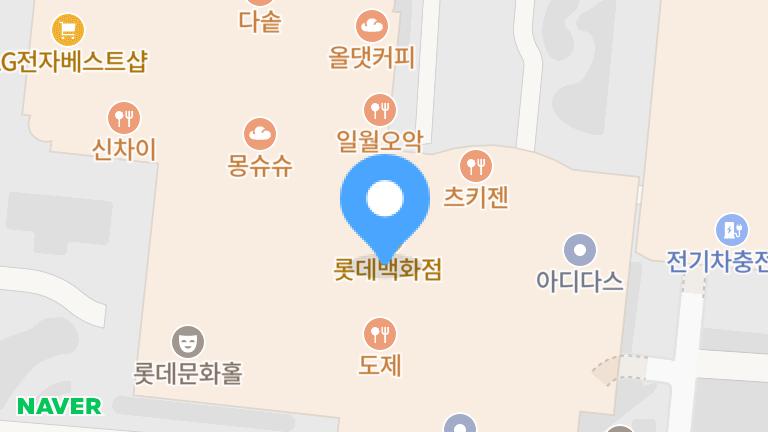The image size is (768, 432).
Task: Open the 전기차충전 charging station marker
Action: click(x=732, y=230)
